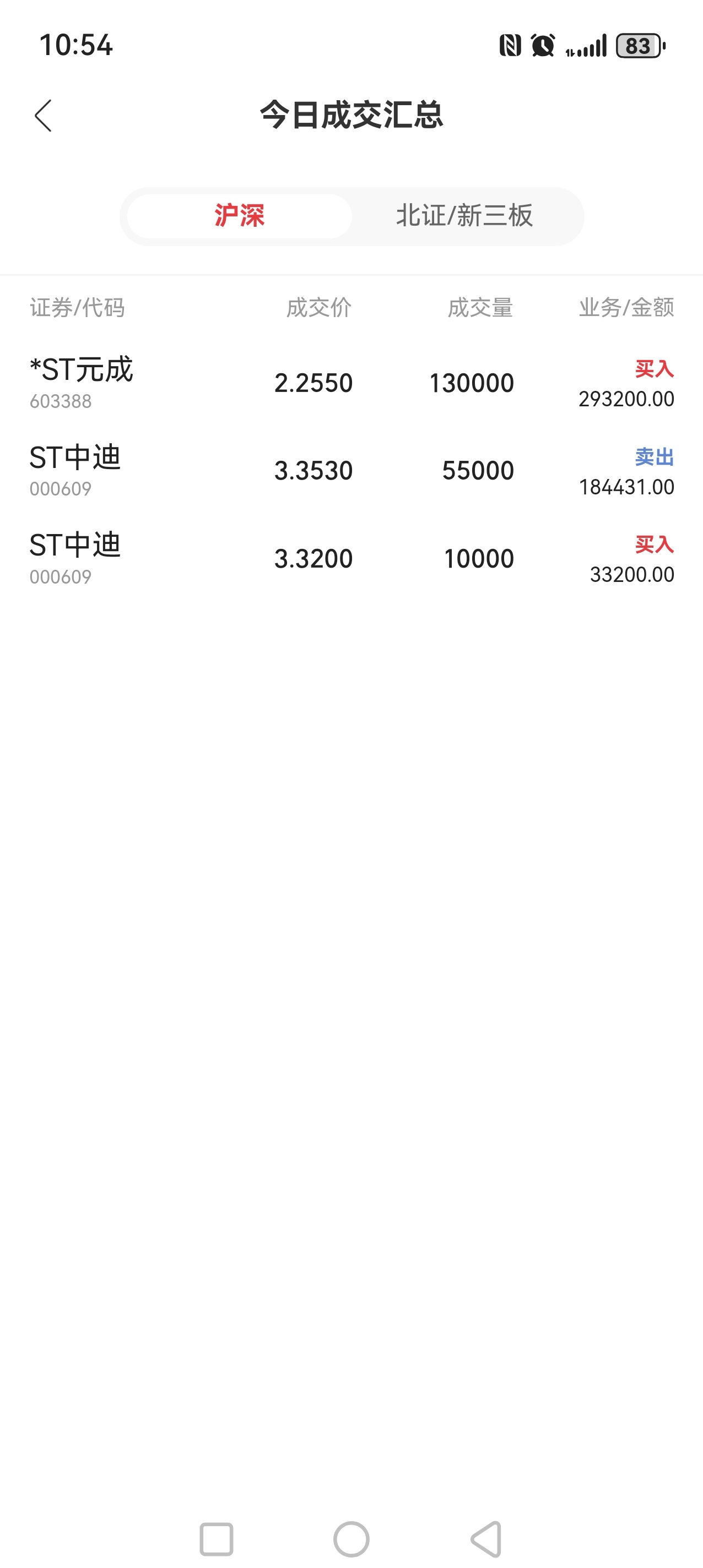Open the ST中迪 卖出 trade row
This screenshot has height=1568, width=703.
point(351,471)
